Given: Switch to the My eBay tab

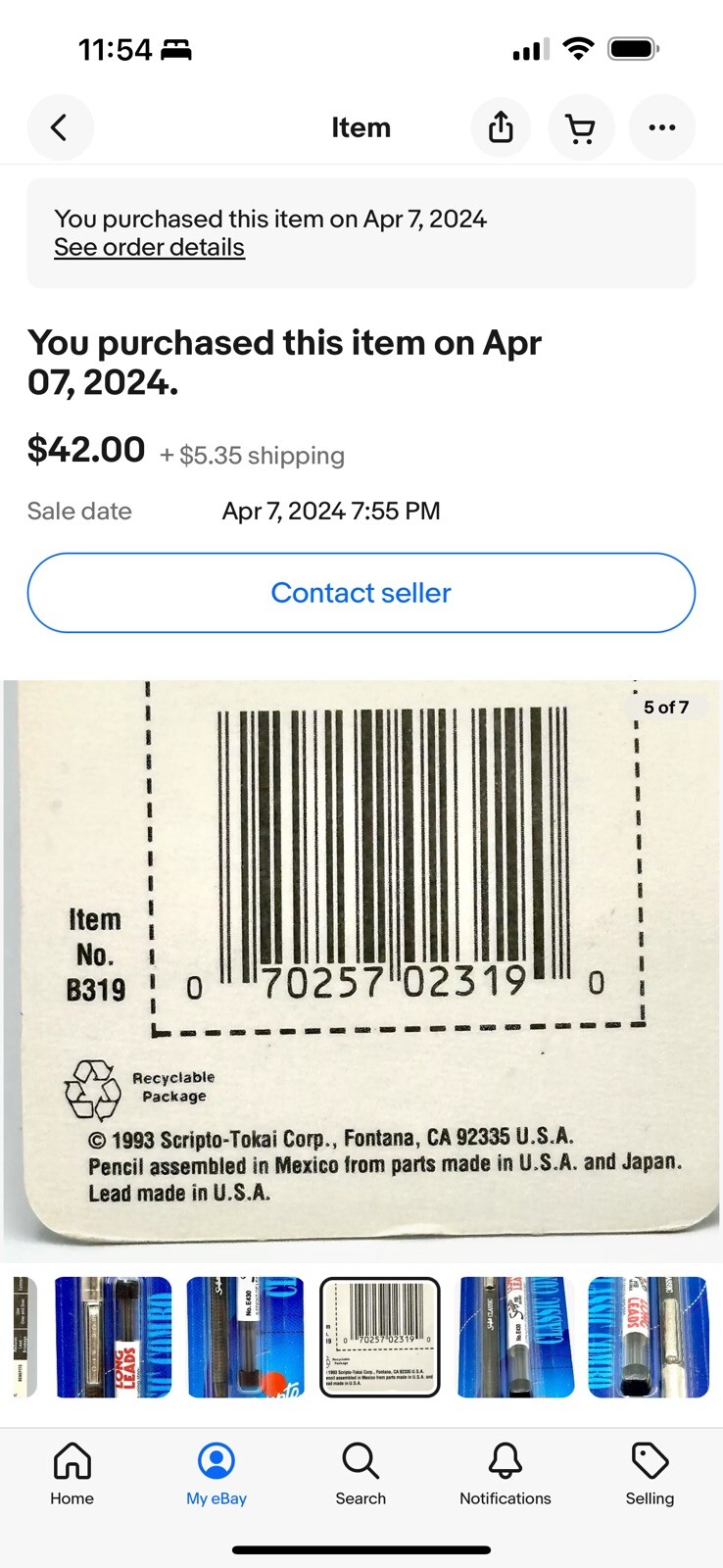Looking at the screenshot, I should tap(217, 1474).
